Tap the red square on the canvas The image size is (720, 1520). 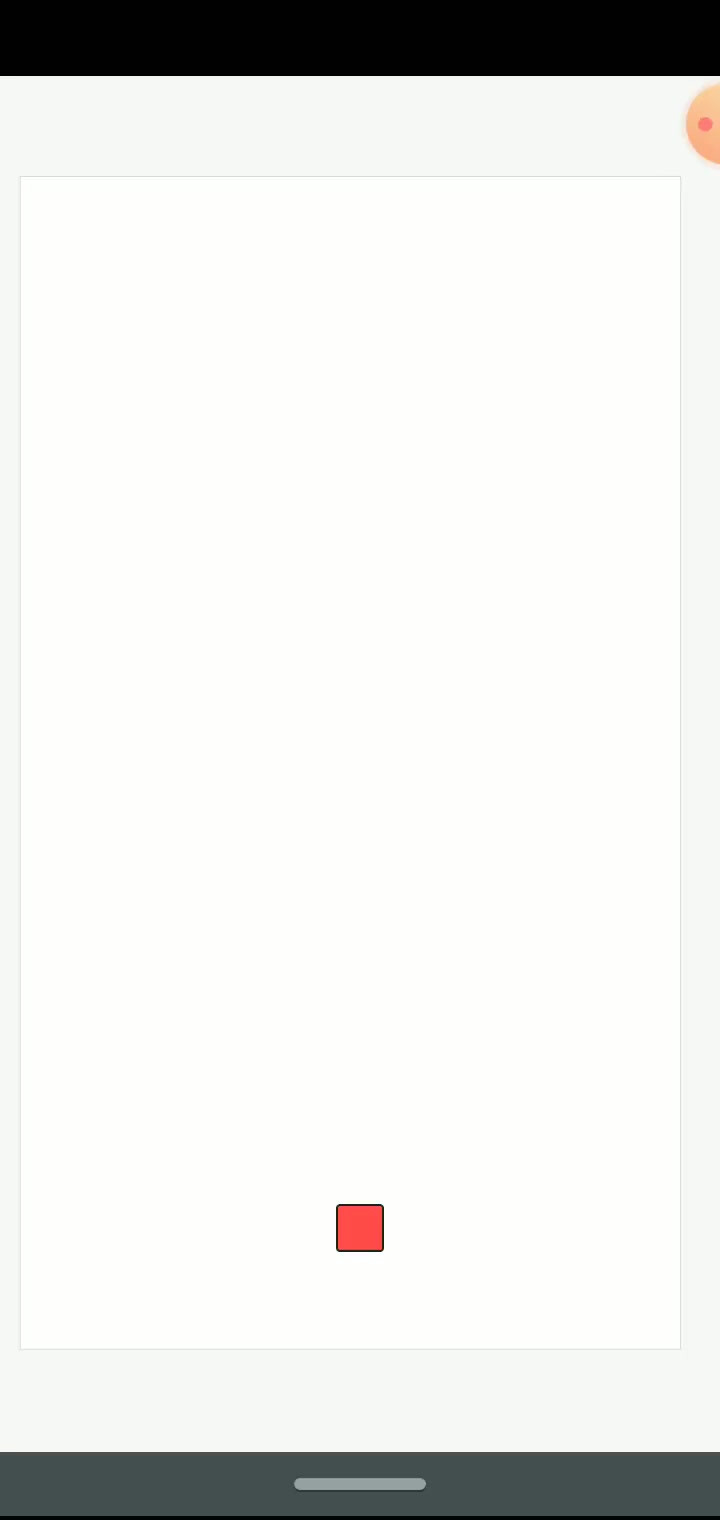point(360,1228)
